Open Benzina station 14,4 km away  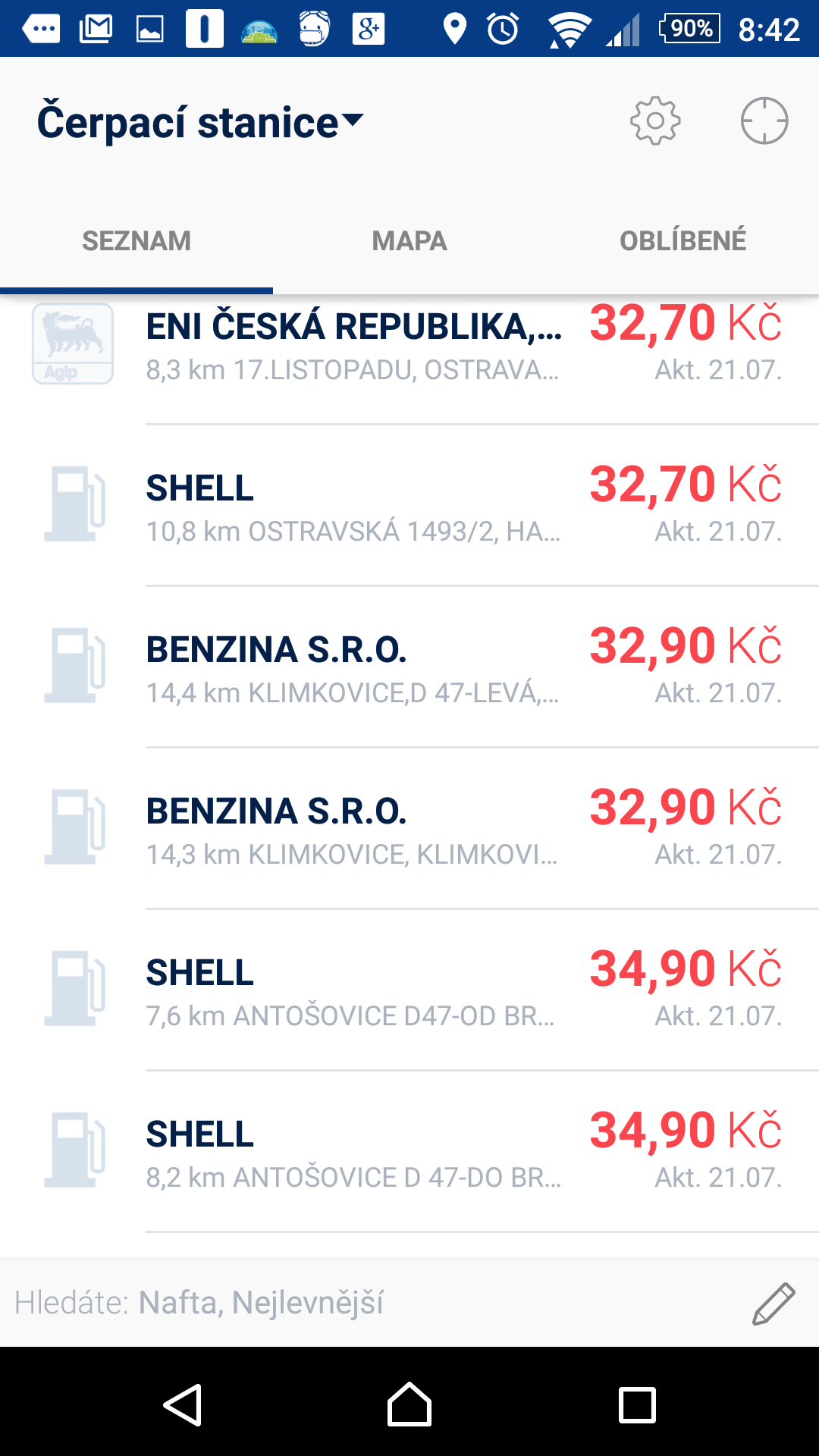(409, 667)
